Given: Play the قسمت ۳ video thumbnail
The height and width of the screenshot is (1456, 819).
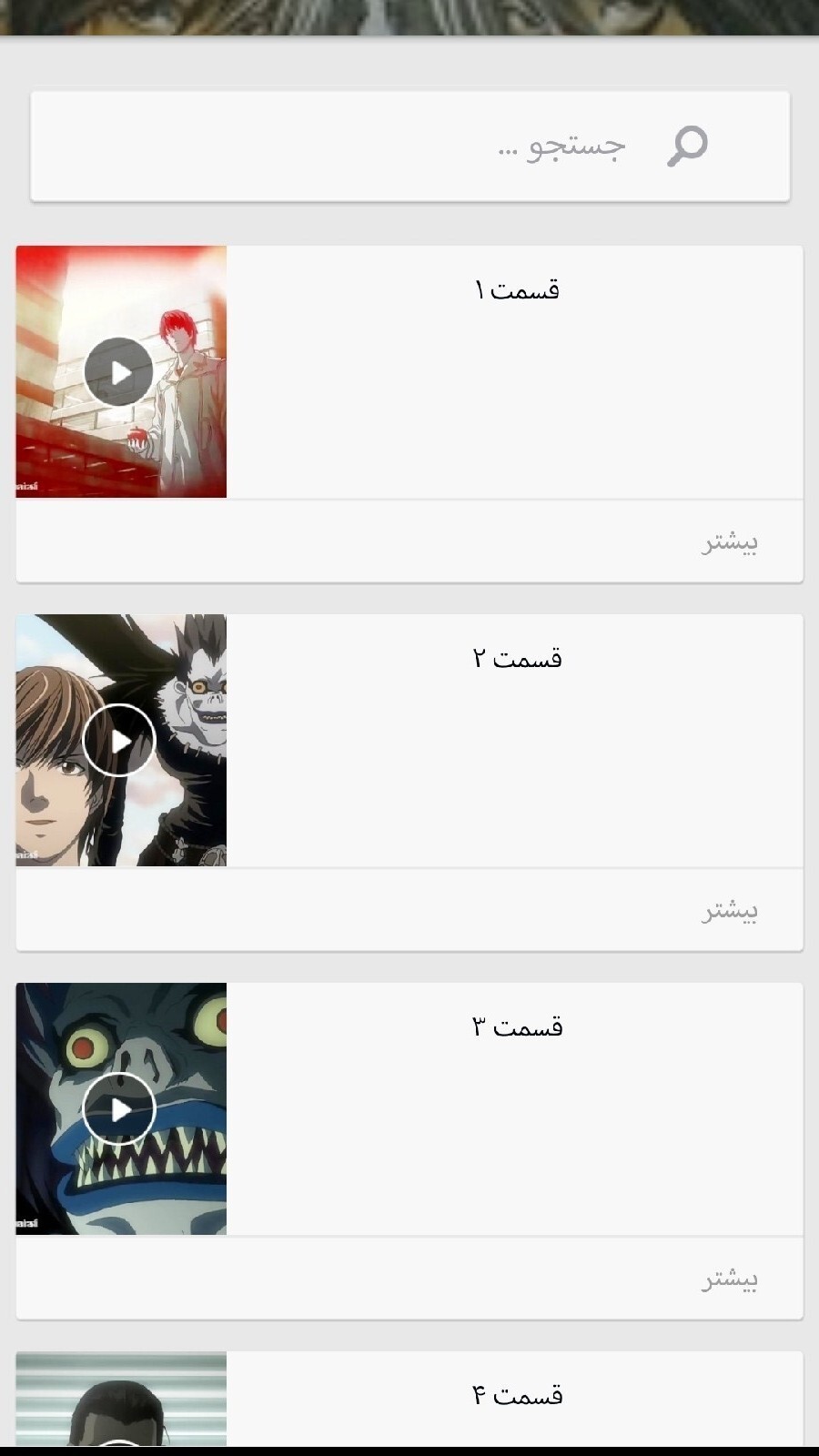Looking at the screenshot, I should (119, 1109).
